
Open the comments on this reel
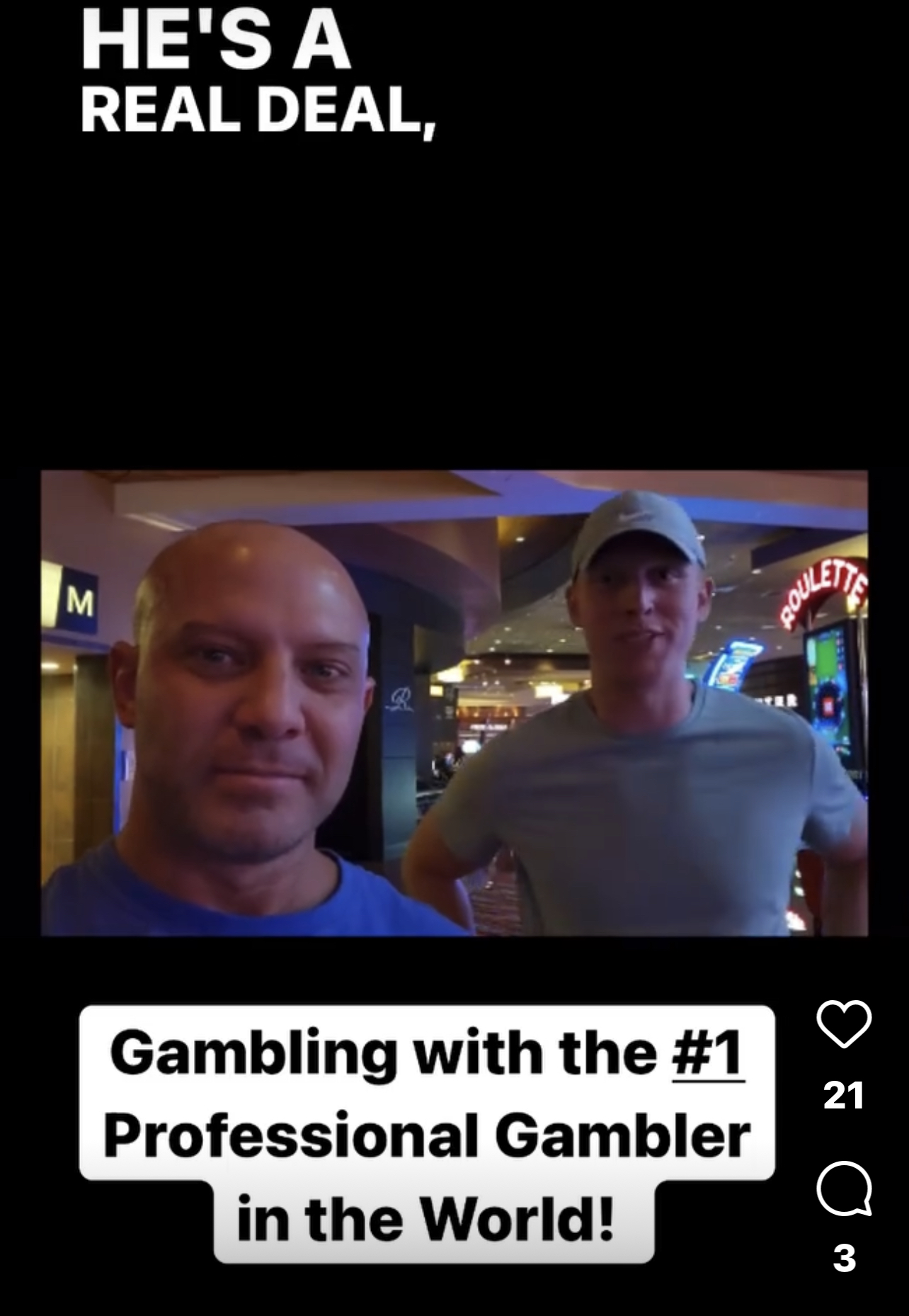844,1189
